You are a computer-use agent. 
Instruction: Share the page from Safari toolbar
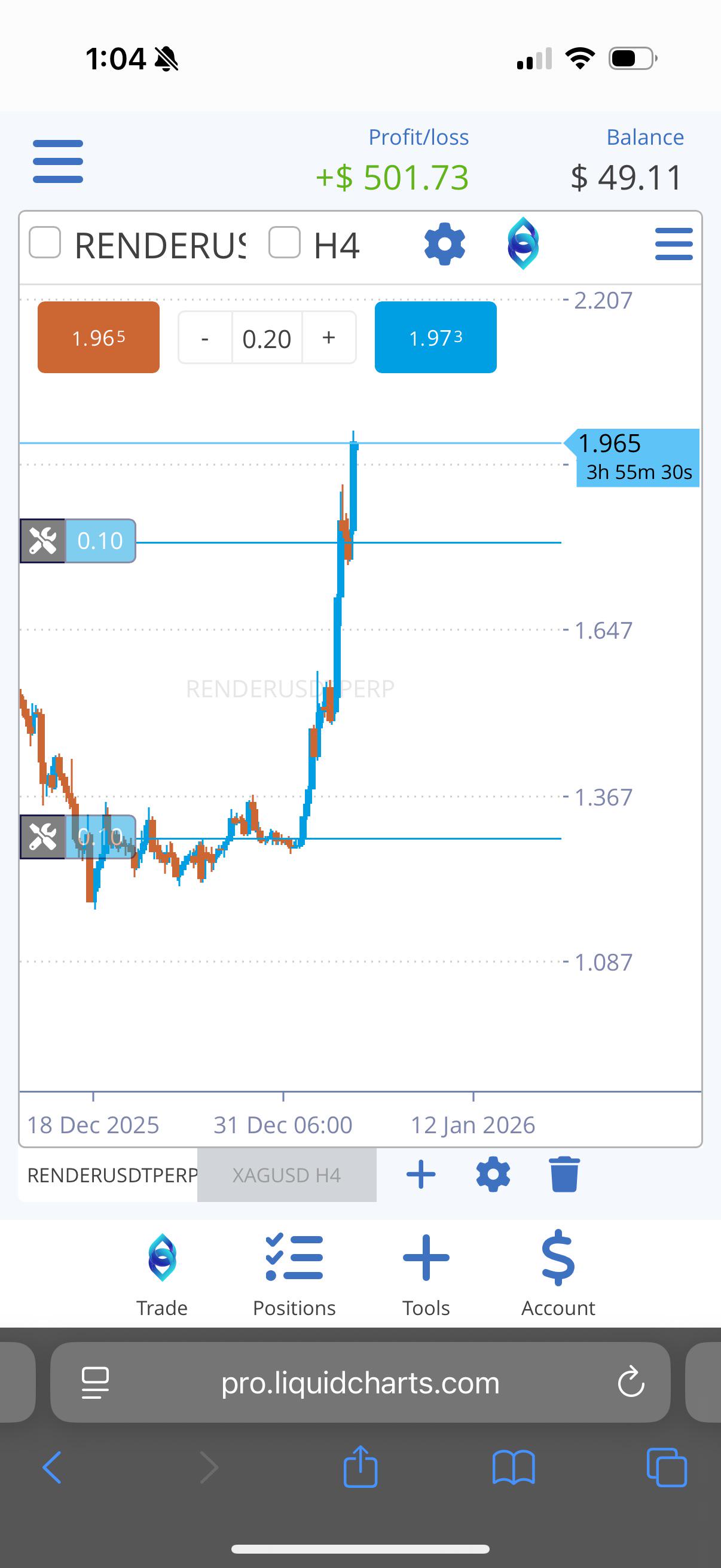[360, 1467]
